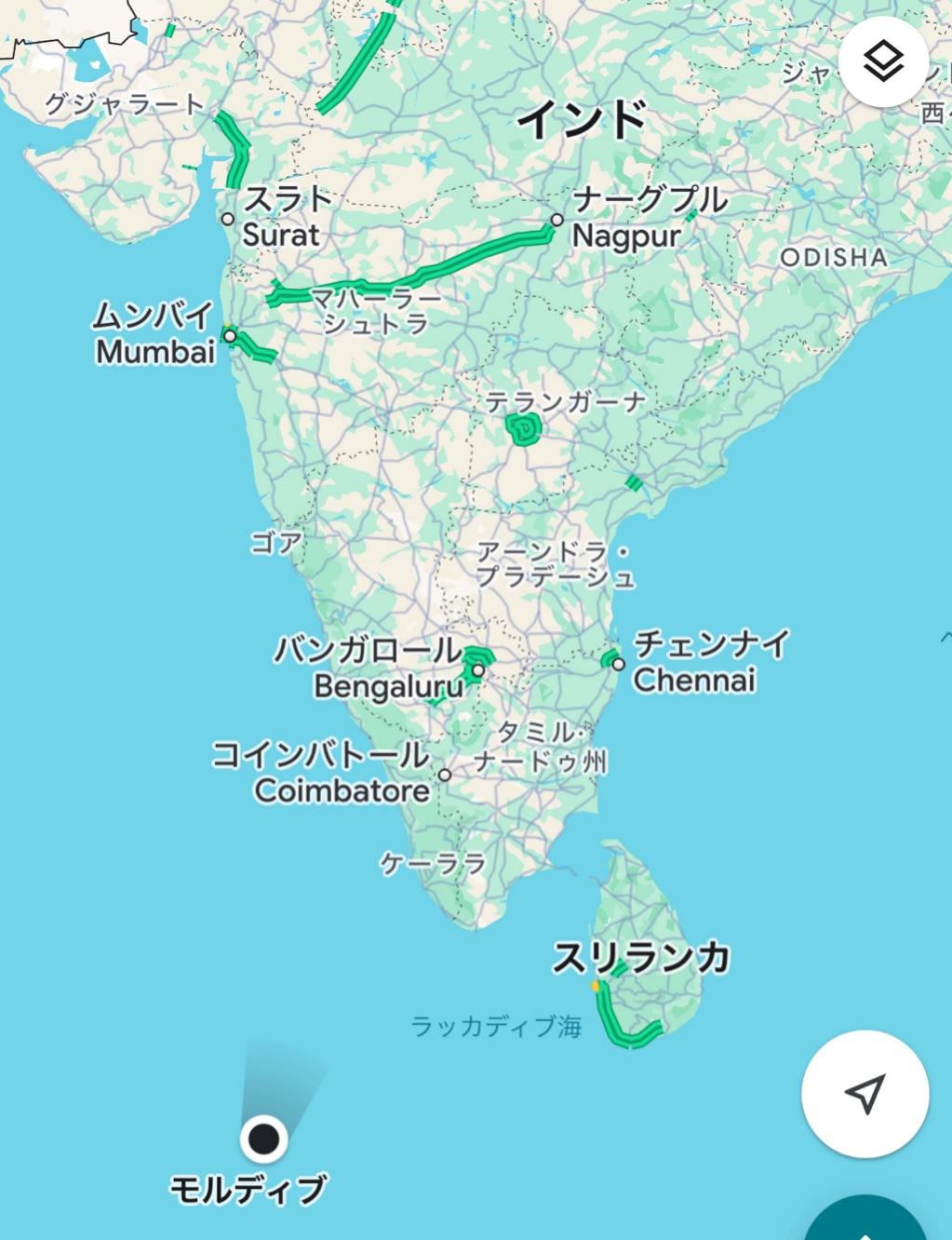Recenter map on my location

coord(865,1094)
